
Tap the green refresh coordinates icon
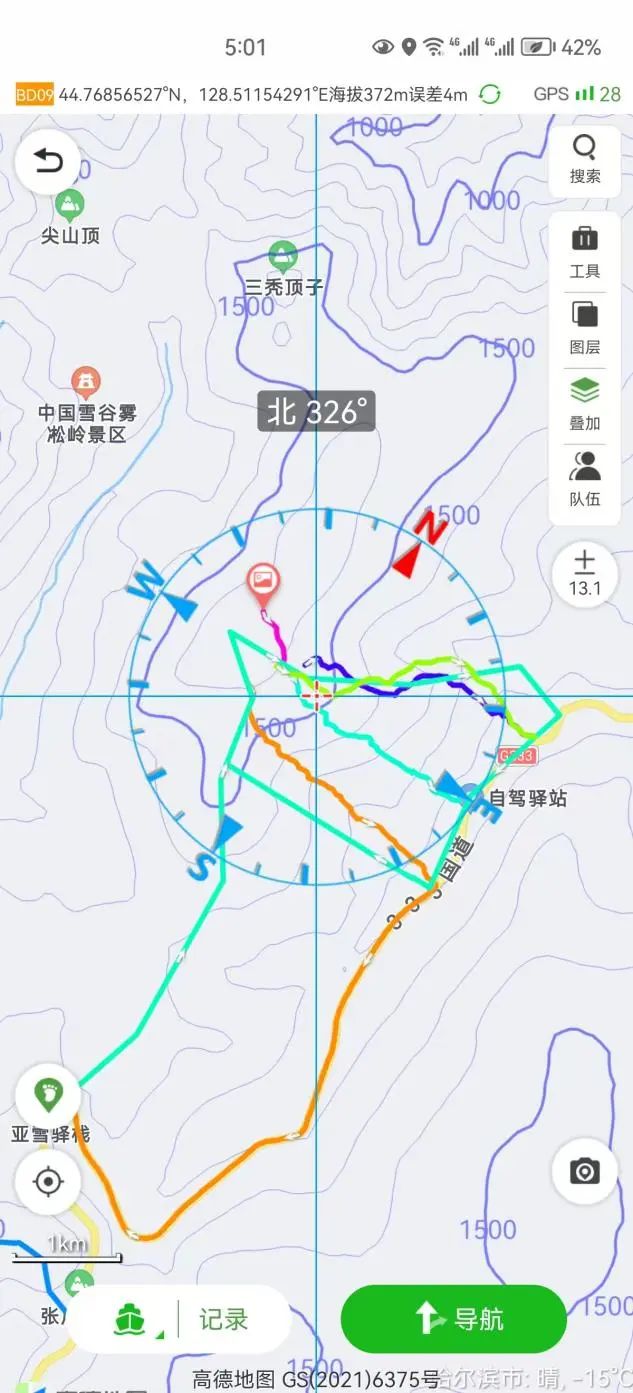pos(490,94)
